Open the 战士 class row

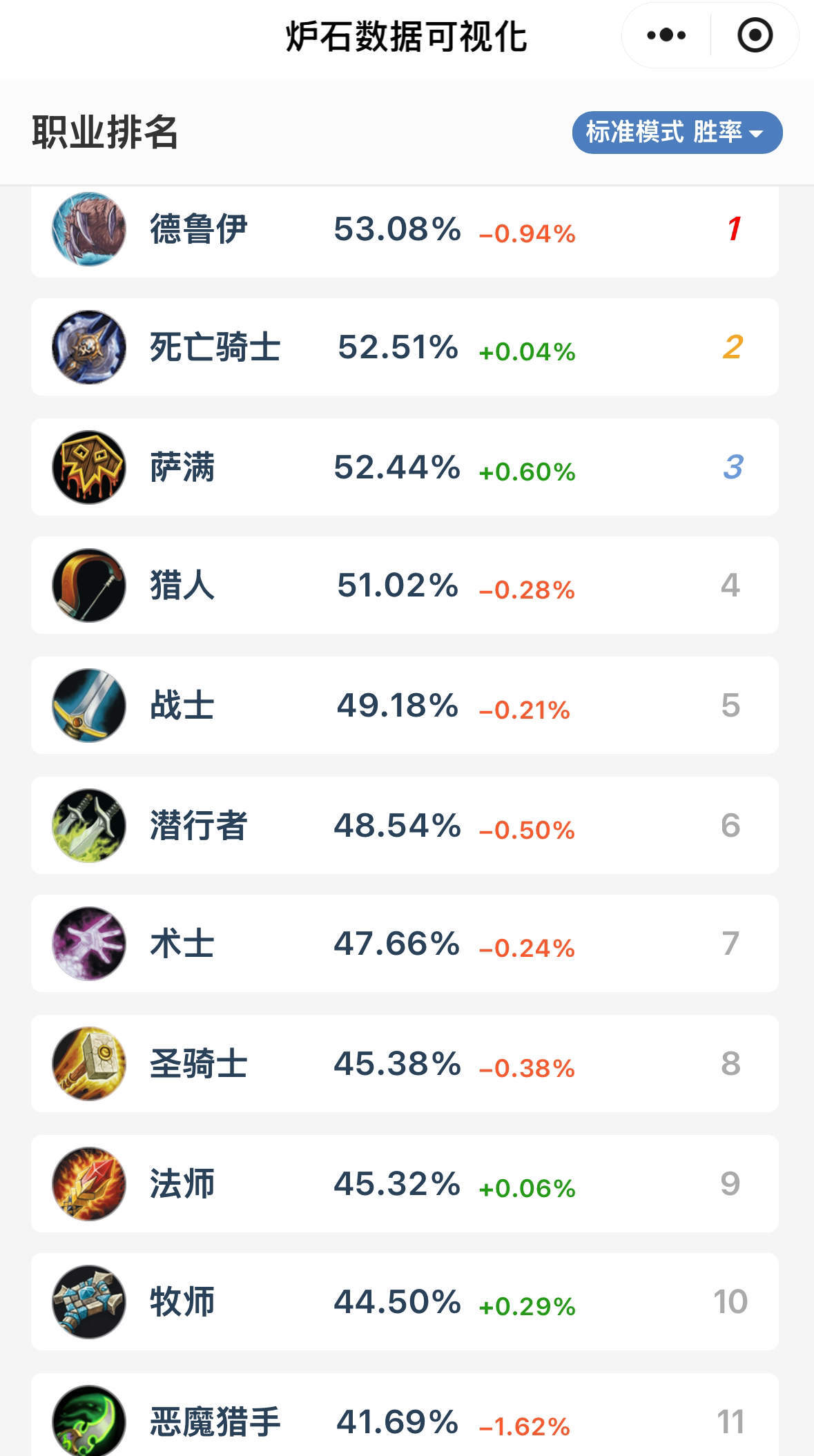(x=405, y=706)
